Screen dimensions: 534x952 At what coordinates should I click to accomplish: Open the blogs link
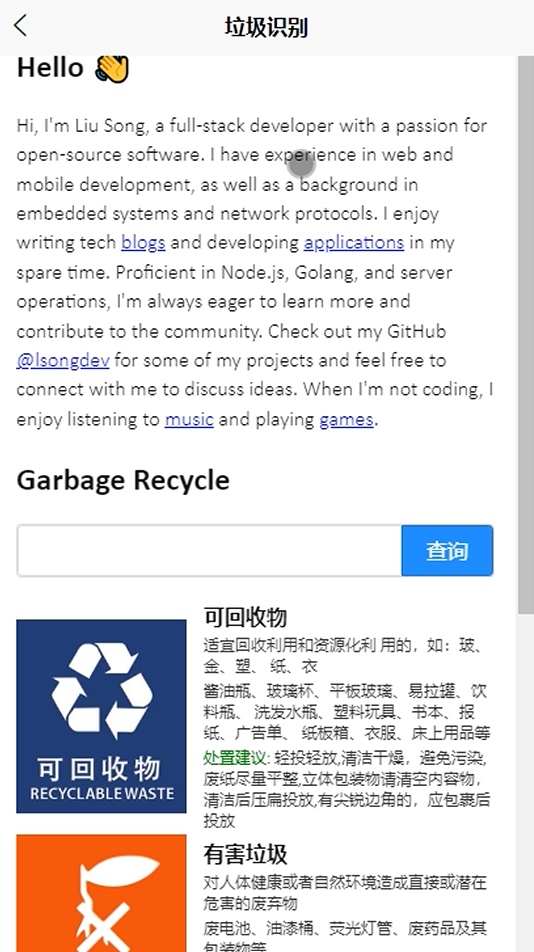[x=143, y=242]
